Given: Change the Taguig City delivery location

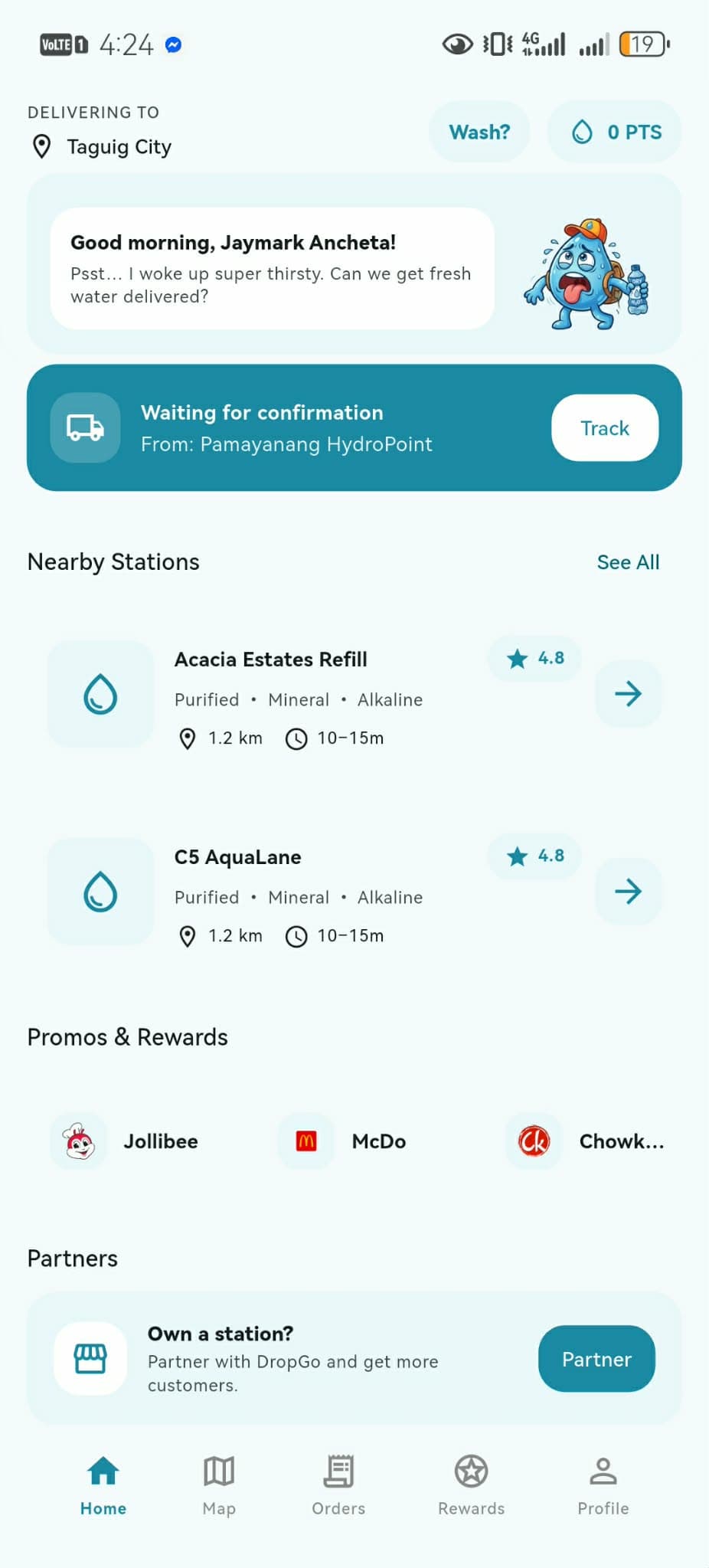Looking at the screenshot, I should tap(101, 146).
